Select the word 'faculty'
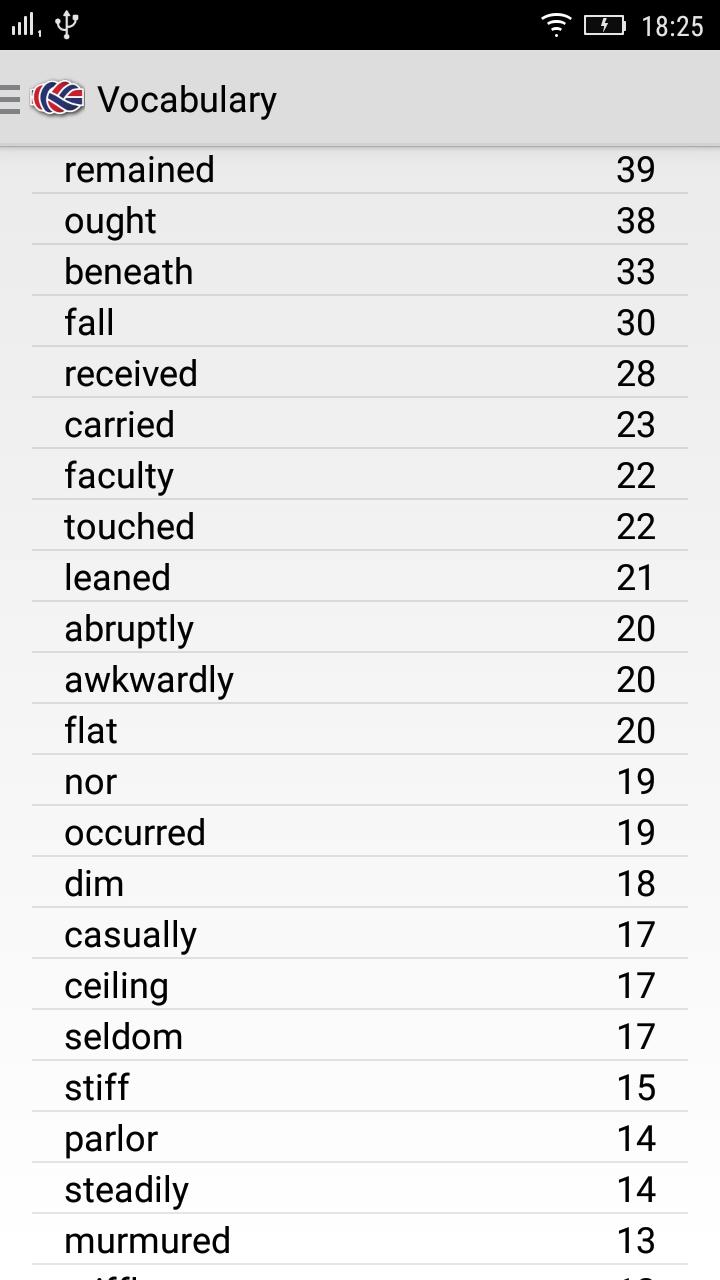 118,475
